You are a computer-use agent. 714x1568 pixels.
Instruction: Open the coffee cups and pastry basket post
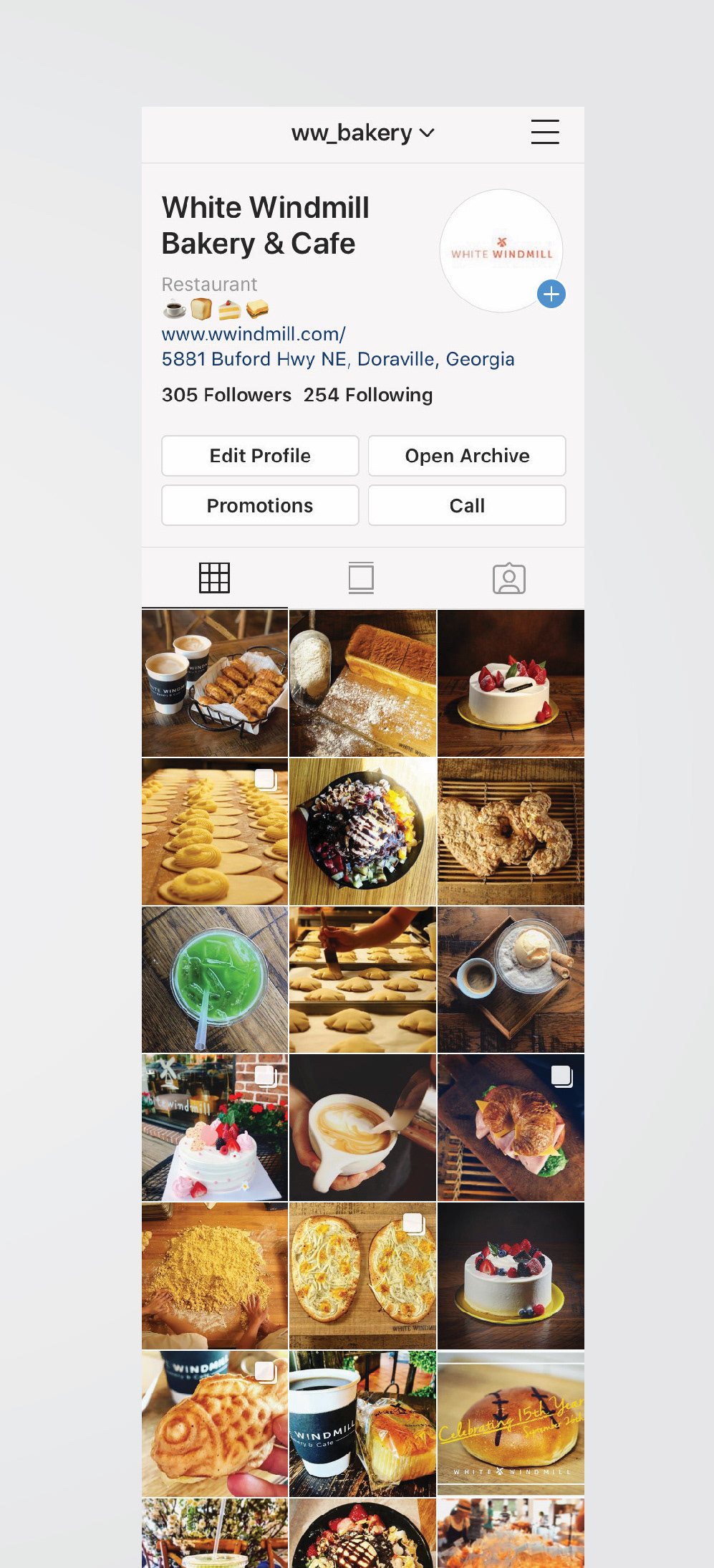pos(215,683)
